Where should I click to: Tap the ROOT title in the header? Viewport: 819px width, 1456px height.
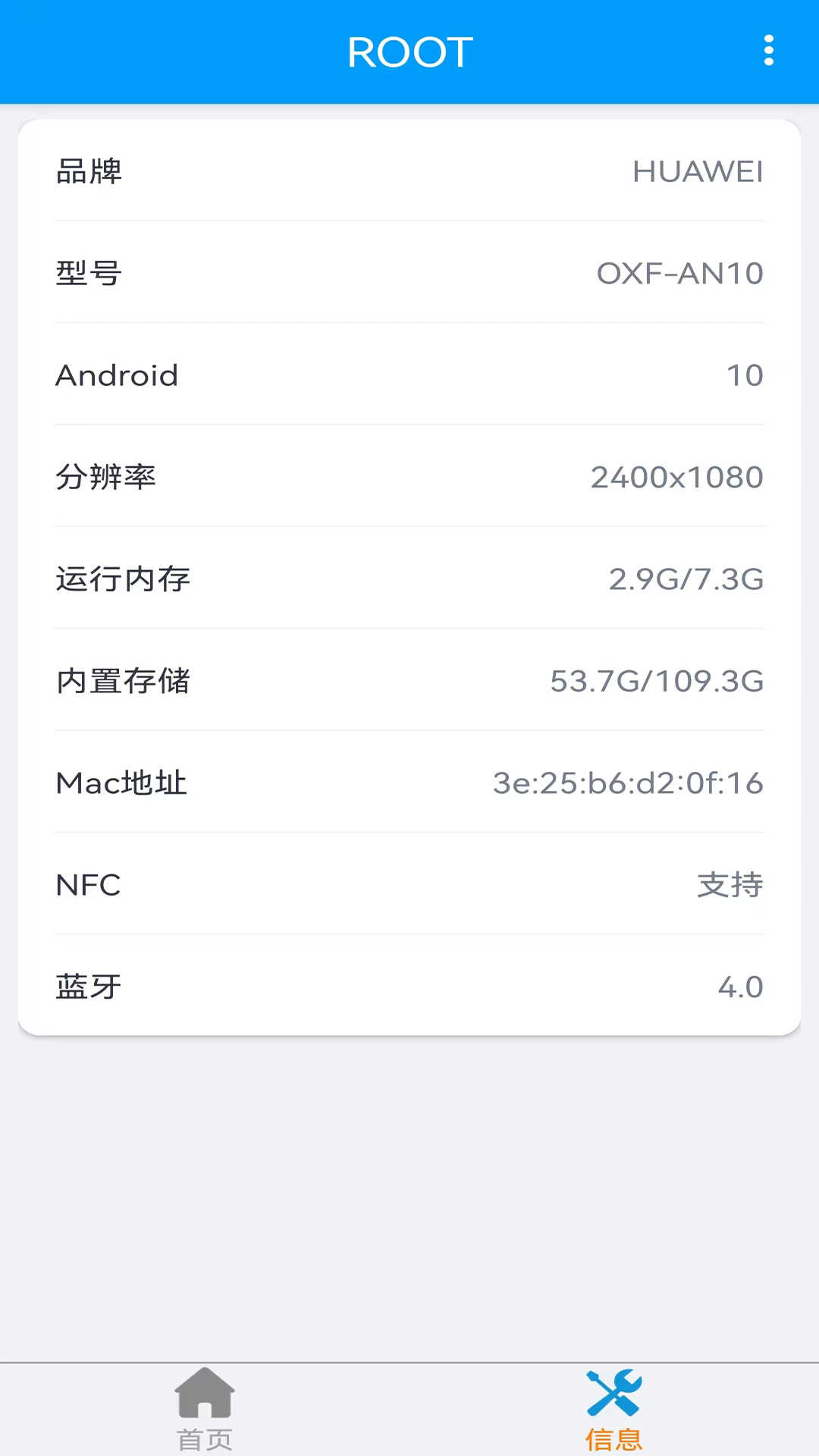pos(409,52)
